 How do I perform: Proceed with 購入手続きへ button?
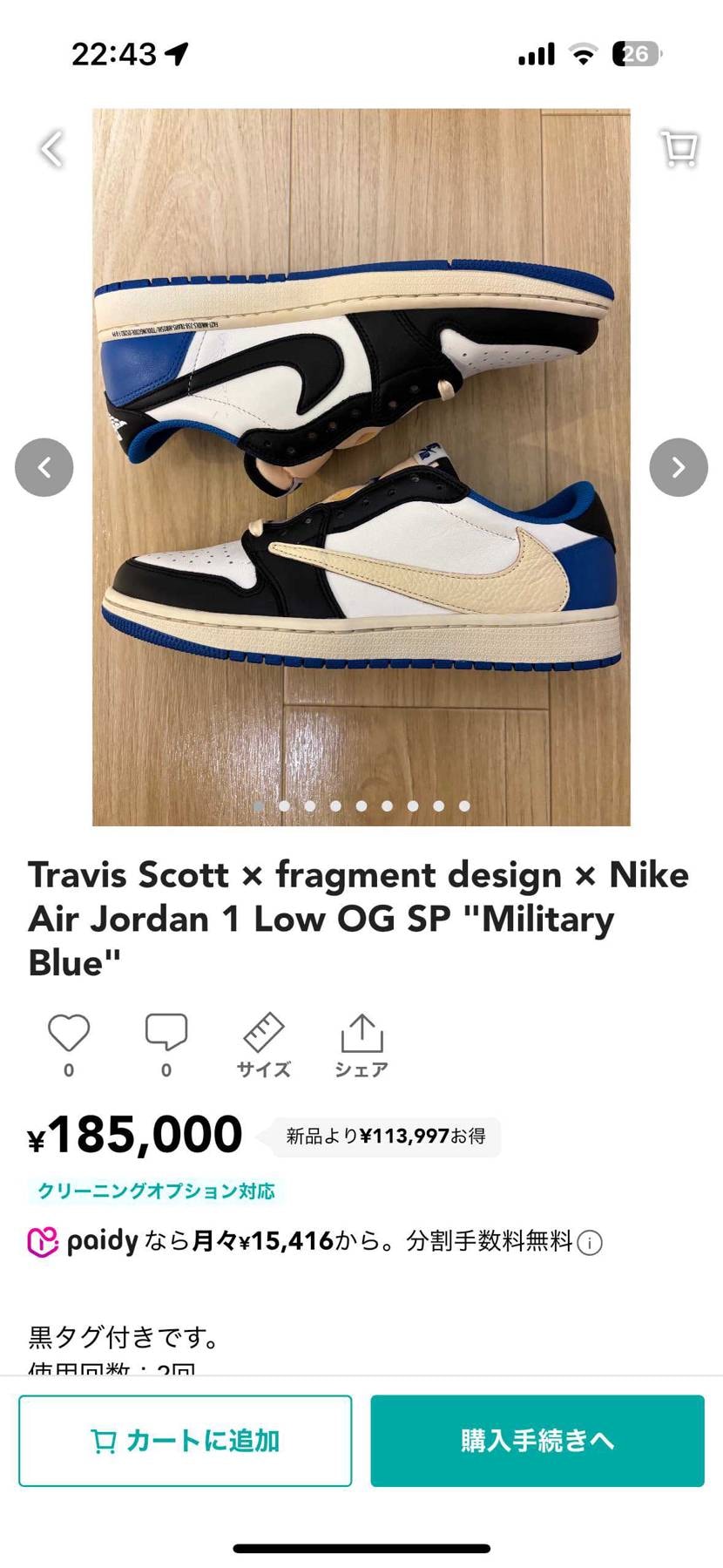537,1441
